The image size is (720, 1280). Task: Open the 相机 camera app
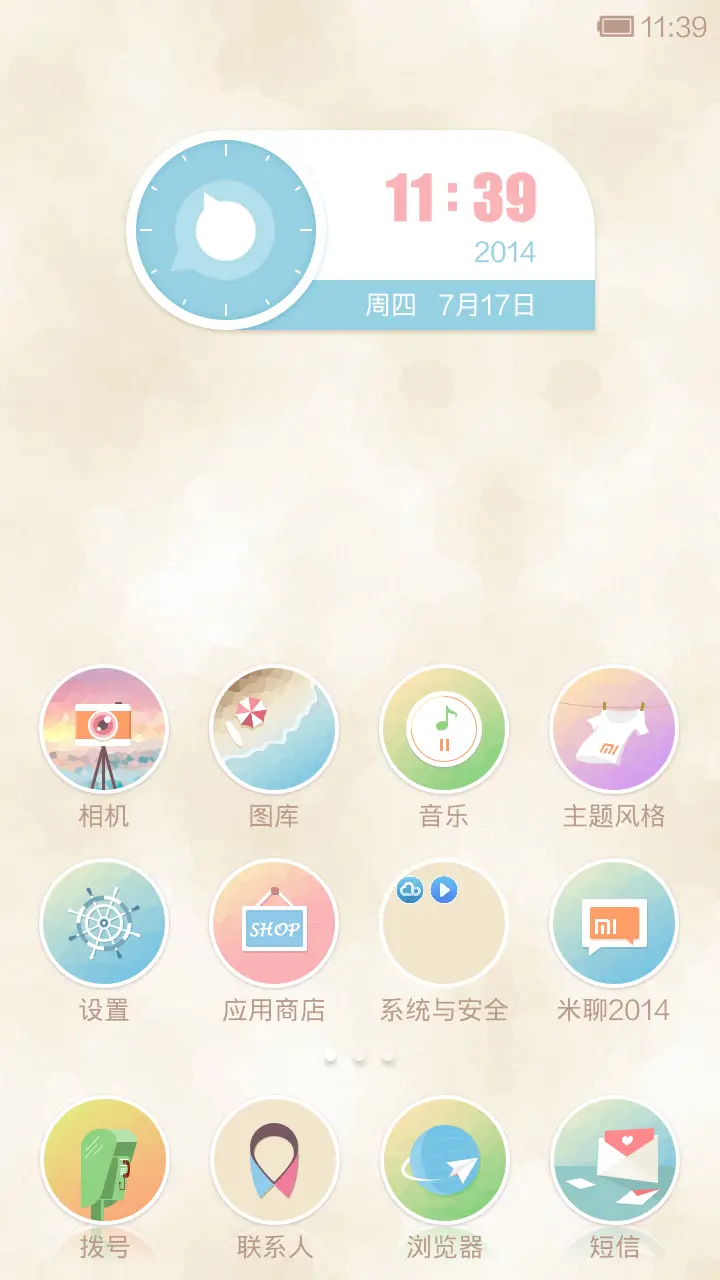coord(105,729)
